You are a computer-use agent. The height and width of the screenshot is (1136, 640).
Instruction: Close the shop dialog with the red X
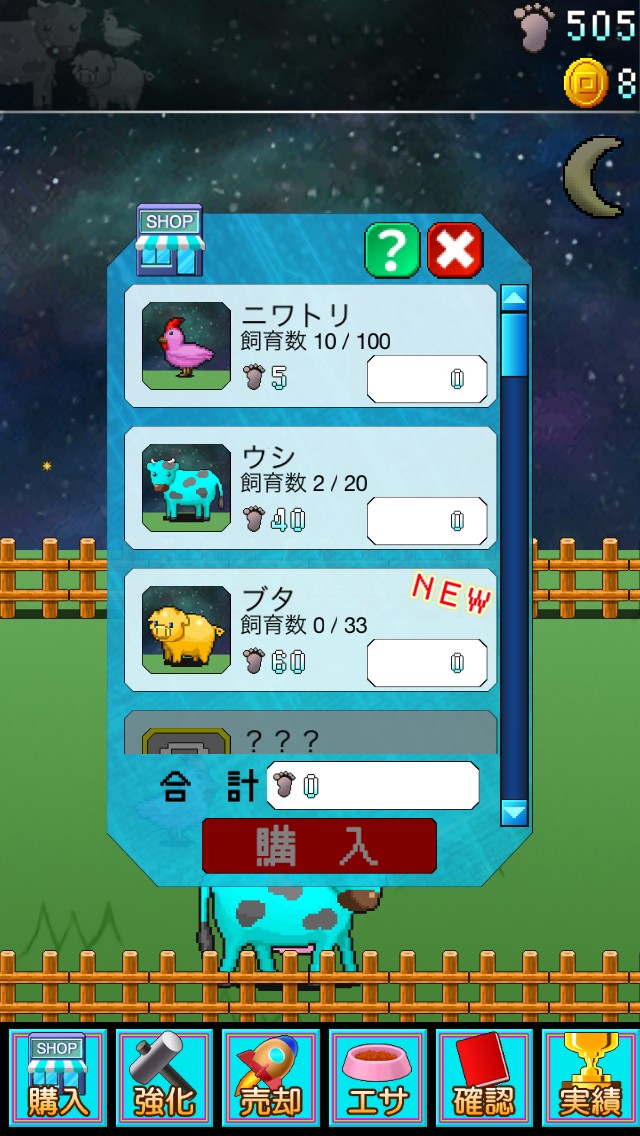pos(455,250)
